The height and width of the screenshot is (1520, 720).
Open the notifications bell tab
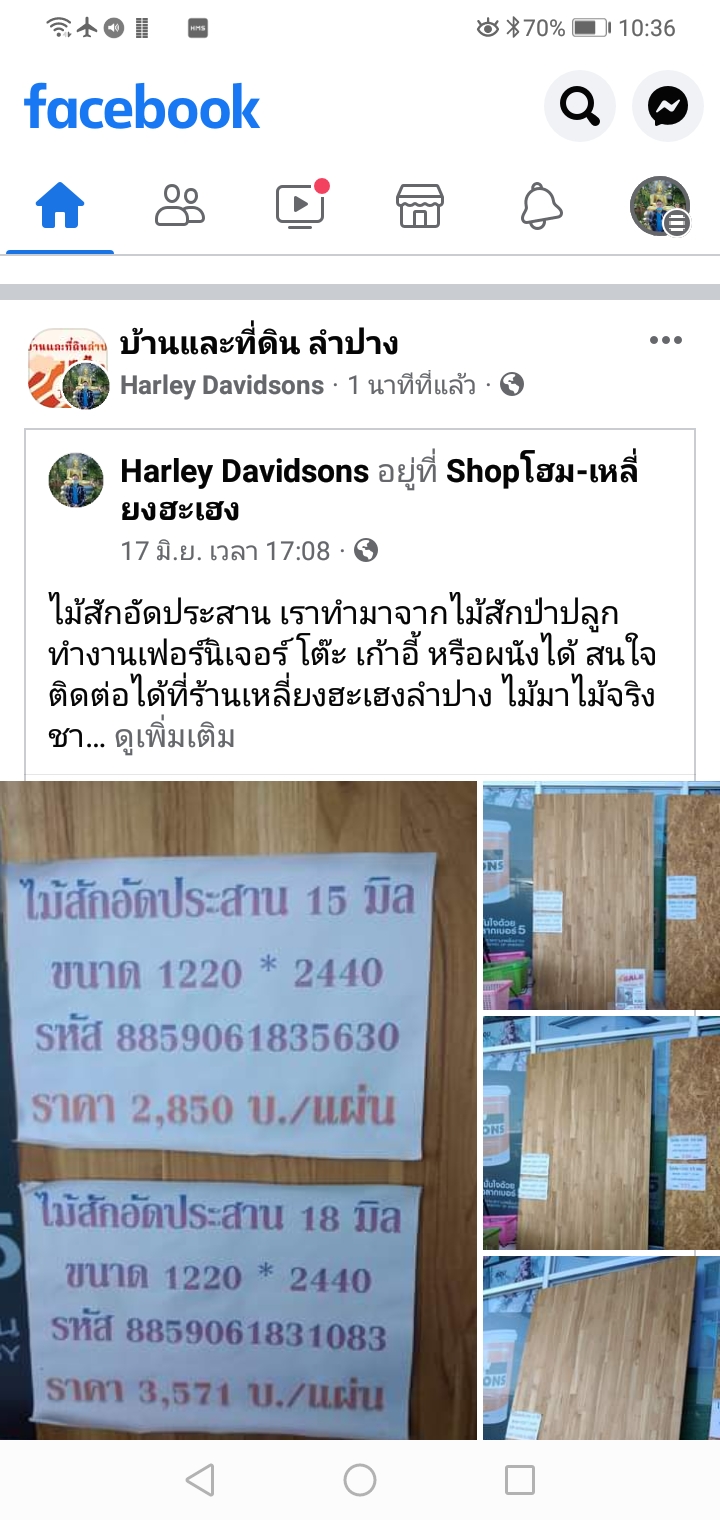click(x=541, y=207)
